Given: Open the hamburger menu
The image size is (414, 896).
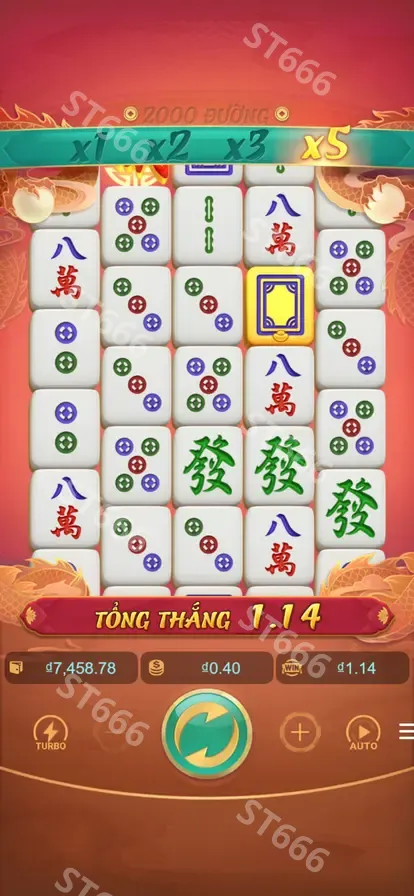Looking at the screenshot, I should tap(407, 731).
